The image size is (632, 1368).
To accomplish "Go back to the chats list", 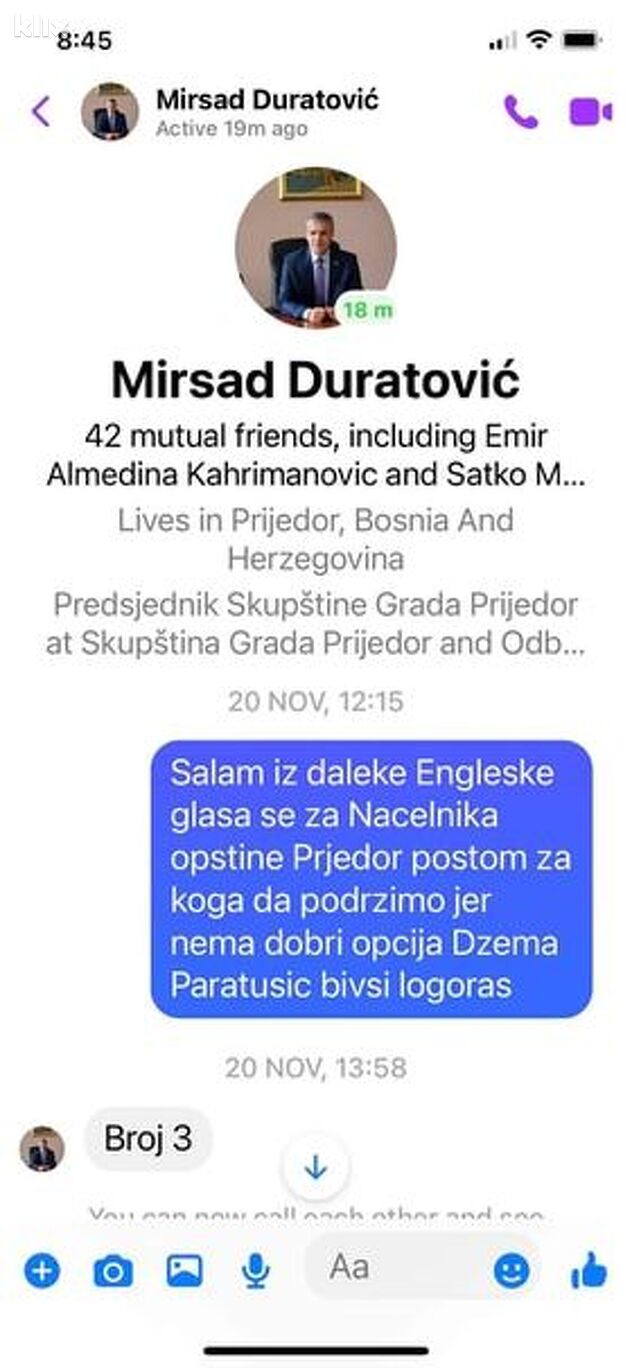I will coord(41,111).
